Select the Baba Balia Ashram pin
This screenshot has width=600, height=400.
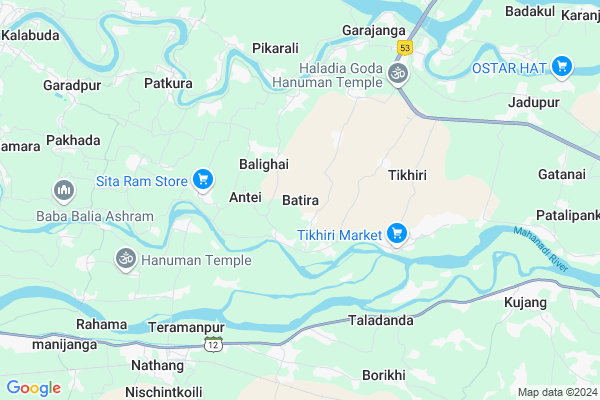(x=63, y=190)
